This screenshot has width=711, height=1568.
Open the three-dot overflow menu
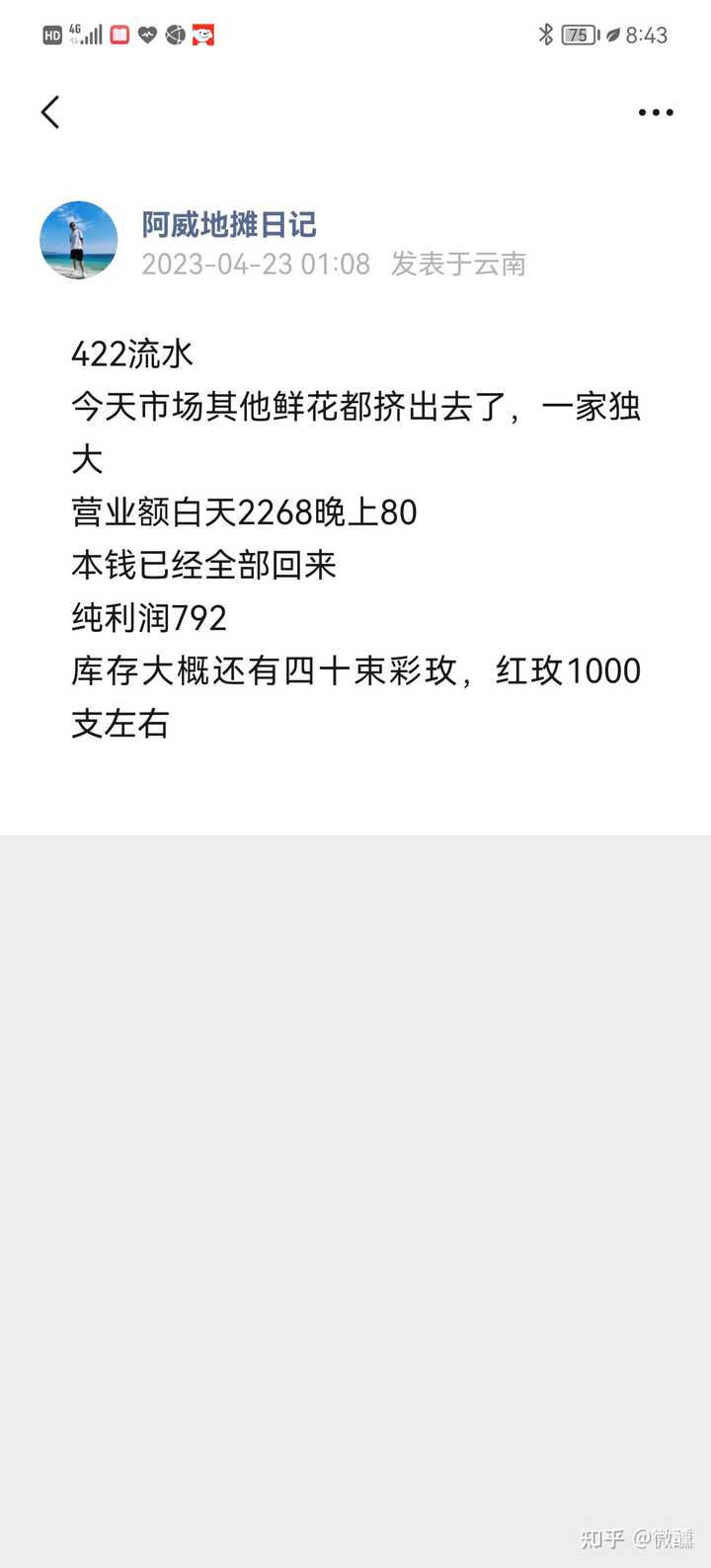[x=656, y=113]
